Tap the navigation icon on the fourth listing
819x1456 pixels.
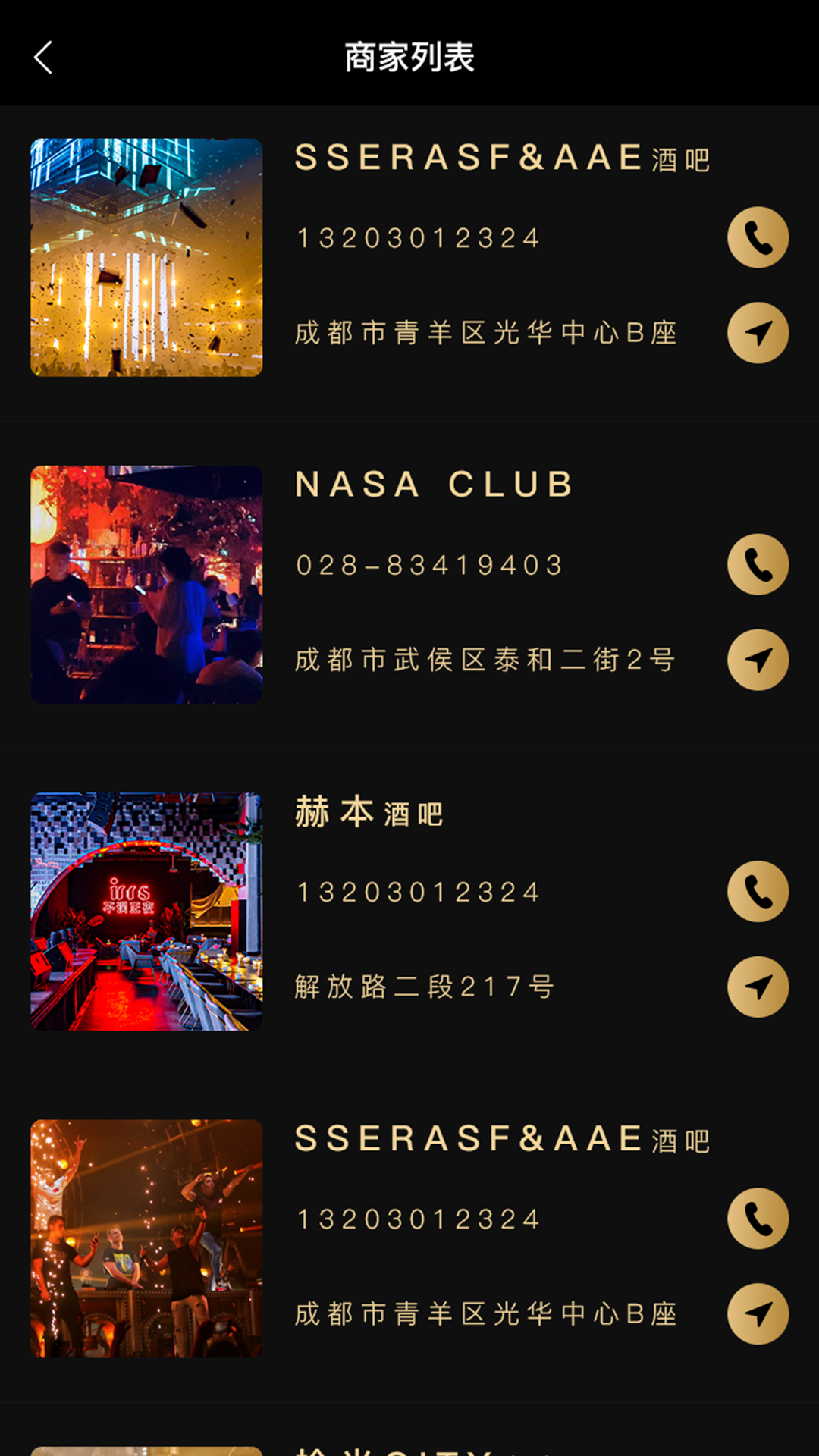coord(758,1313)
